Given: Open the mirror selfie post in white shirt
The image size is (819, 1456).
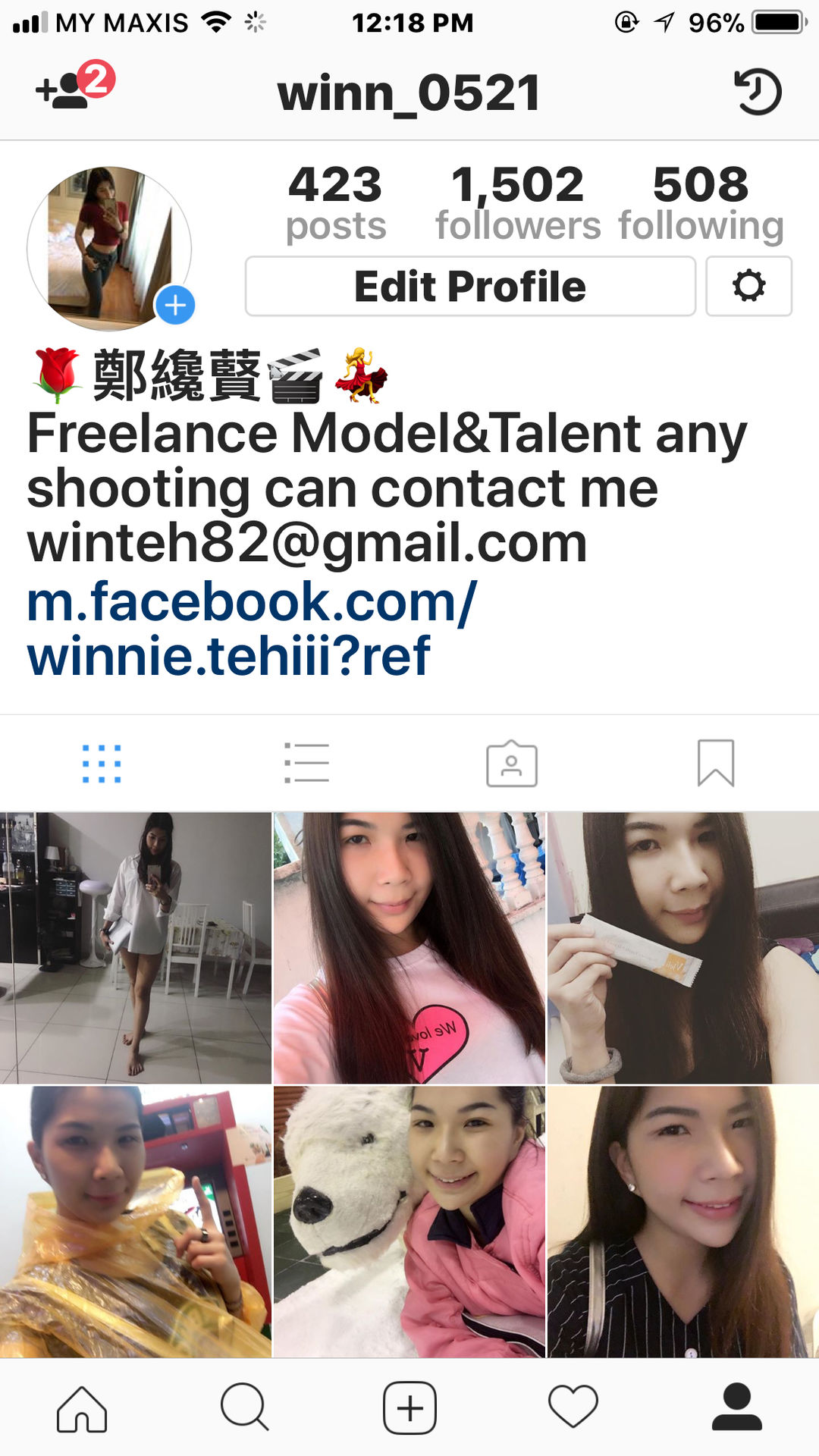Looking at the screenshot, I should click(135, 948).
